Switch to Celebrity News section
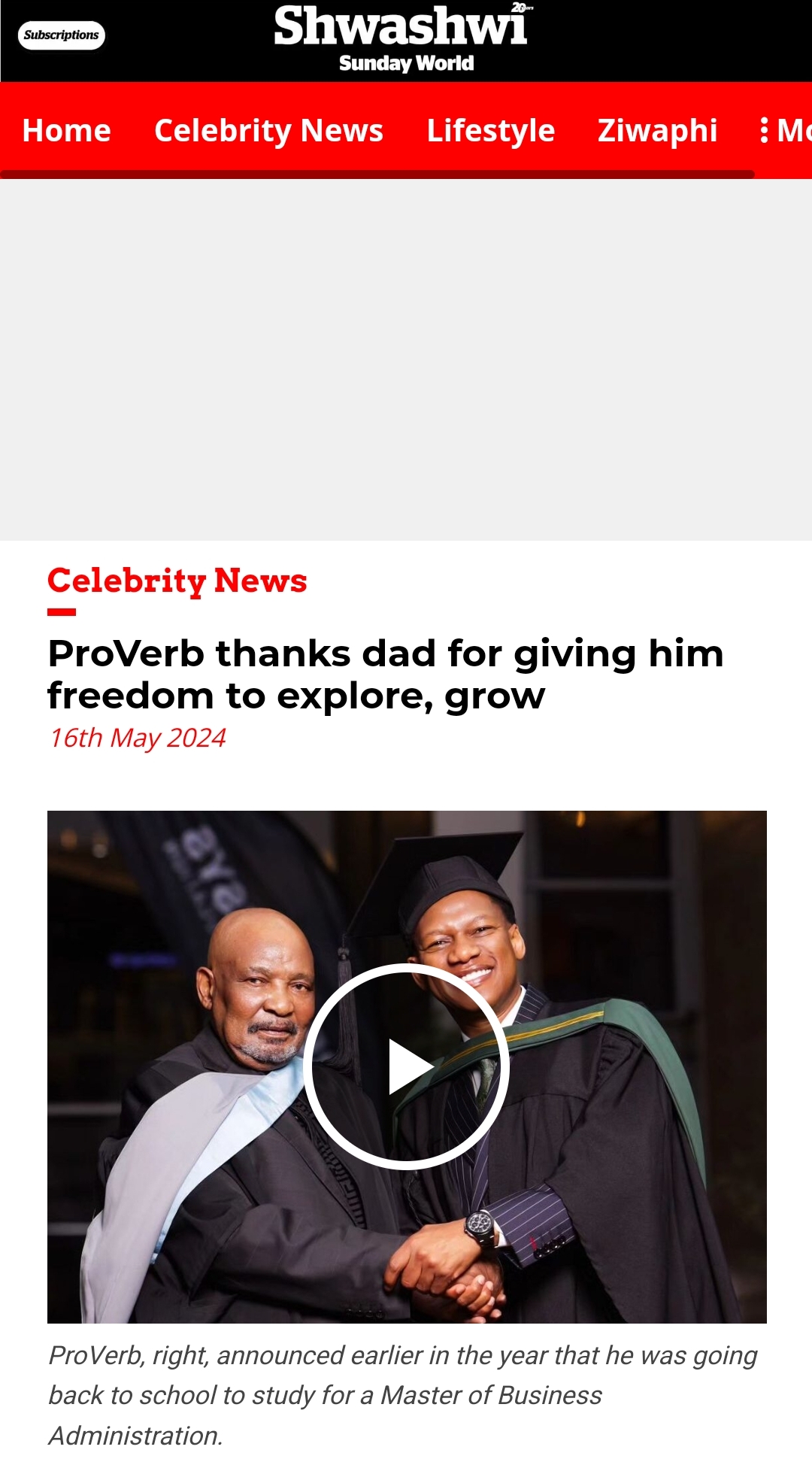This screenshot has width=812, height=1474. pyautogui.click(x=268, y=131)
